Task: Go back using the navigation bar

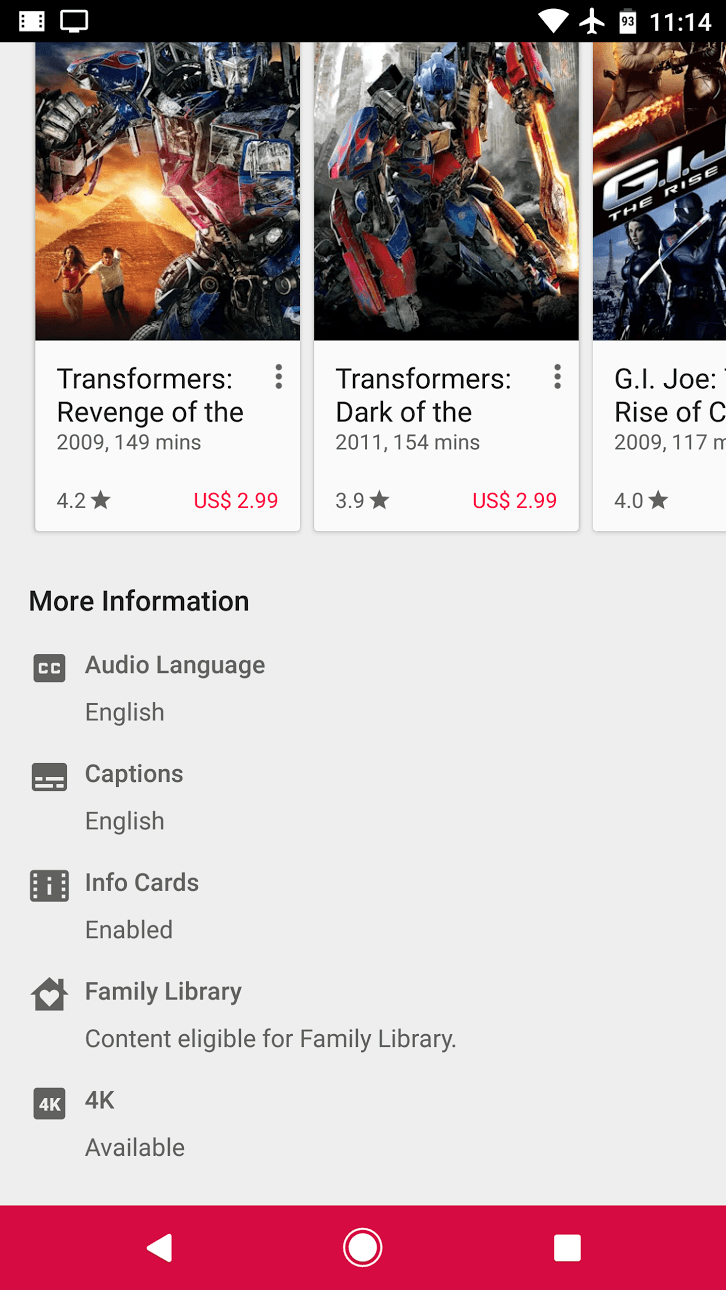Action: pyautogui.click(x=160, y=1247)
